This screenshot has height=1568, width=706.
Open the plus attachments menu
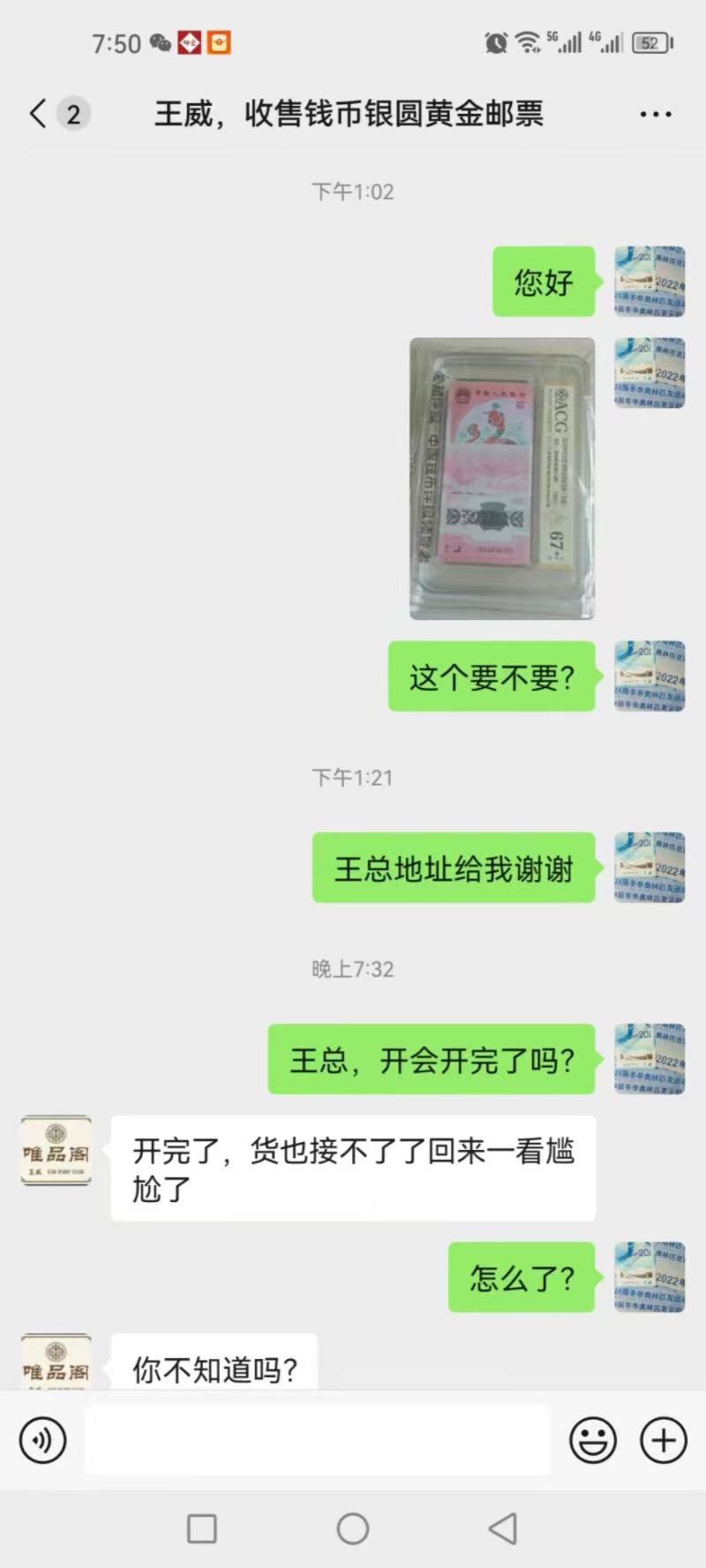[663, 1440]
